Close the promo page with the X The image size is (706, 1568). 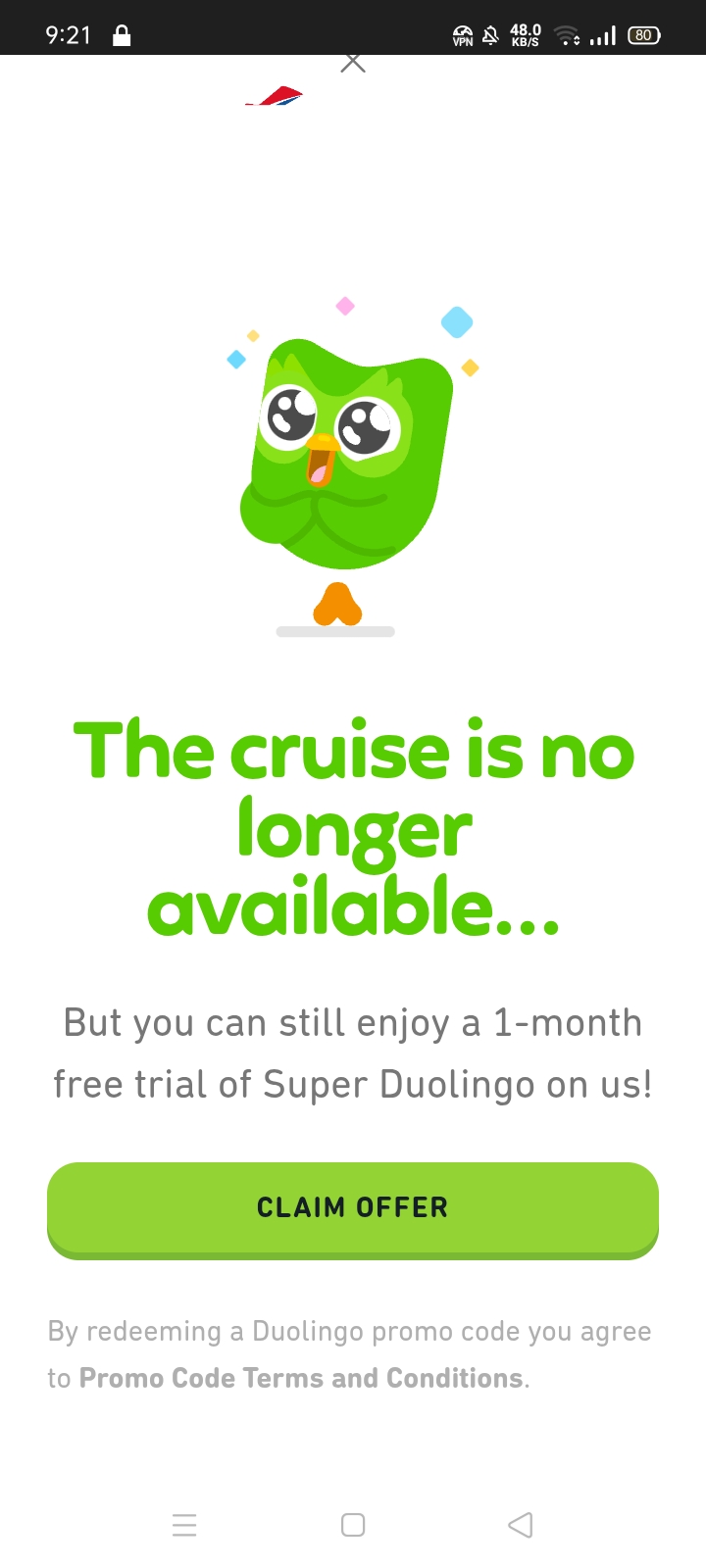coord(352,64)
